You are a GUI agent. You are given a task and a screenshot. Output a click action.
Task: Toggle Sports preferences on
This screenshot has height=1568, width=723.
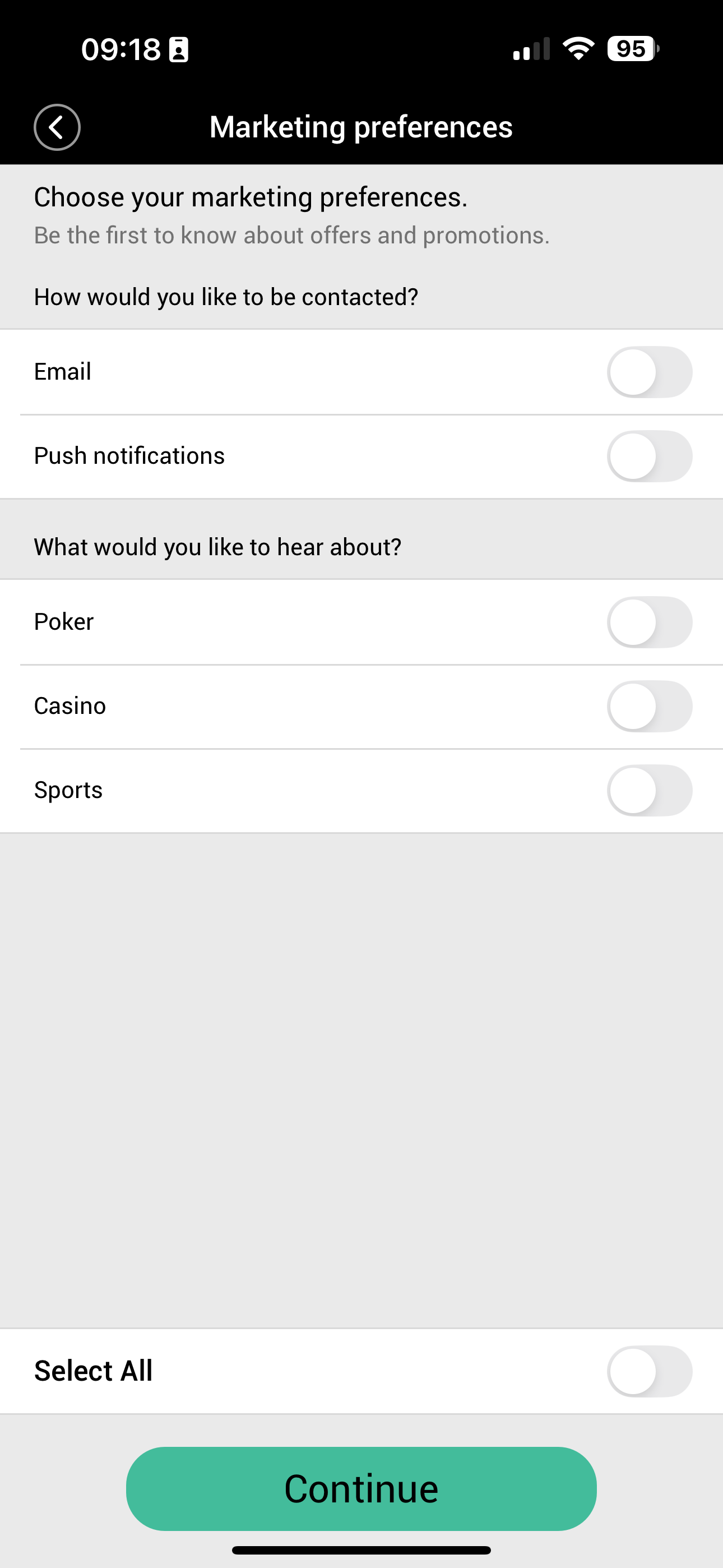click(x=650, y=790)
